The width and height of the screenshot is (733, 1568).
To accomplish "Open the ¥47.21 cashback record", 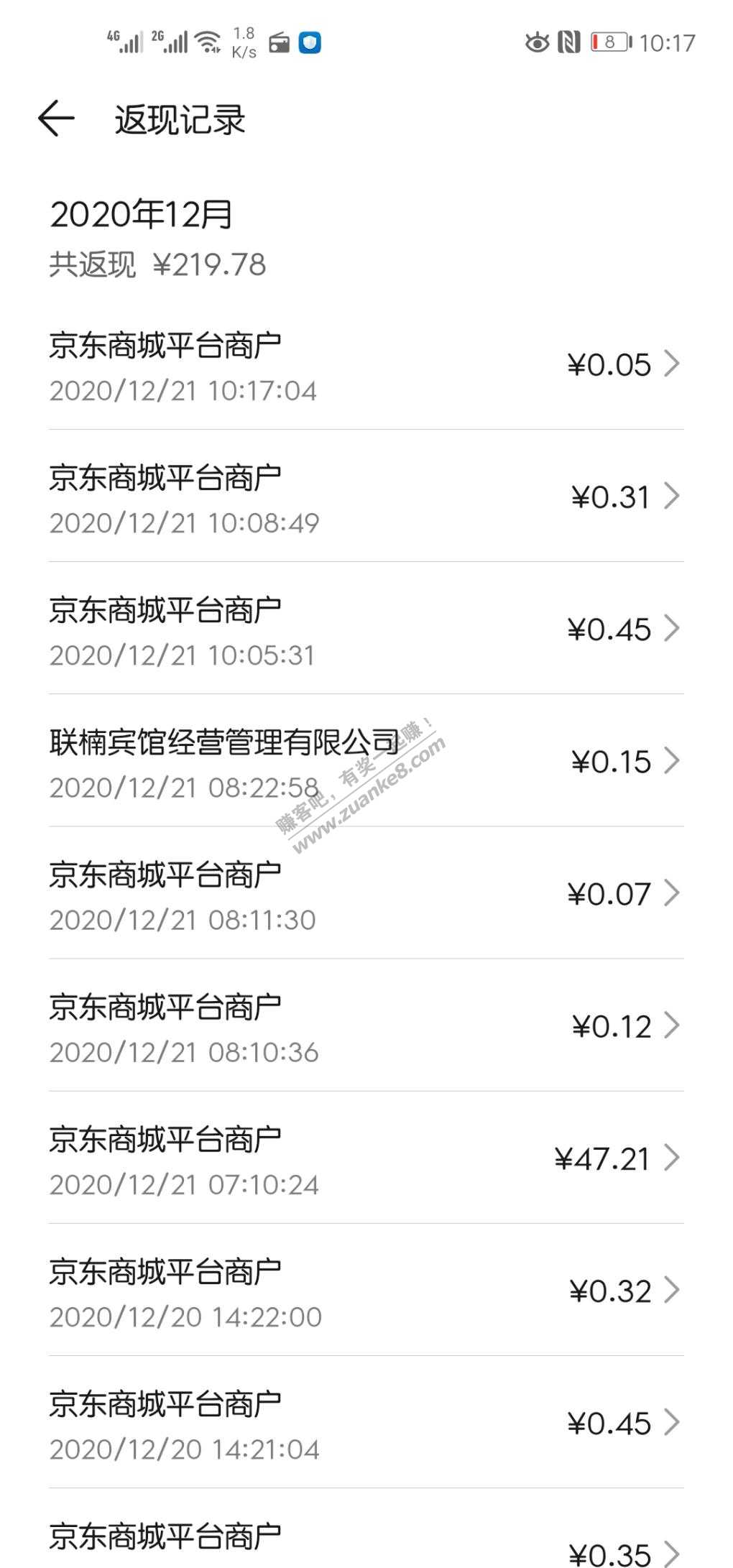I will [x=366, y=1158].
